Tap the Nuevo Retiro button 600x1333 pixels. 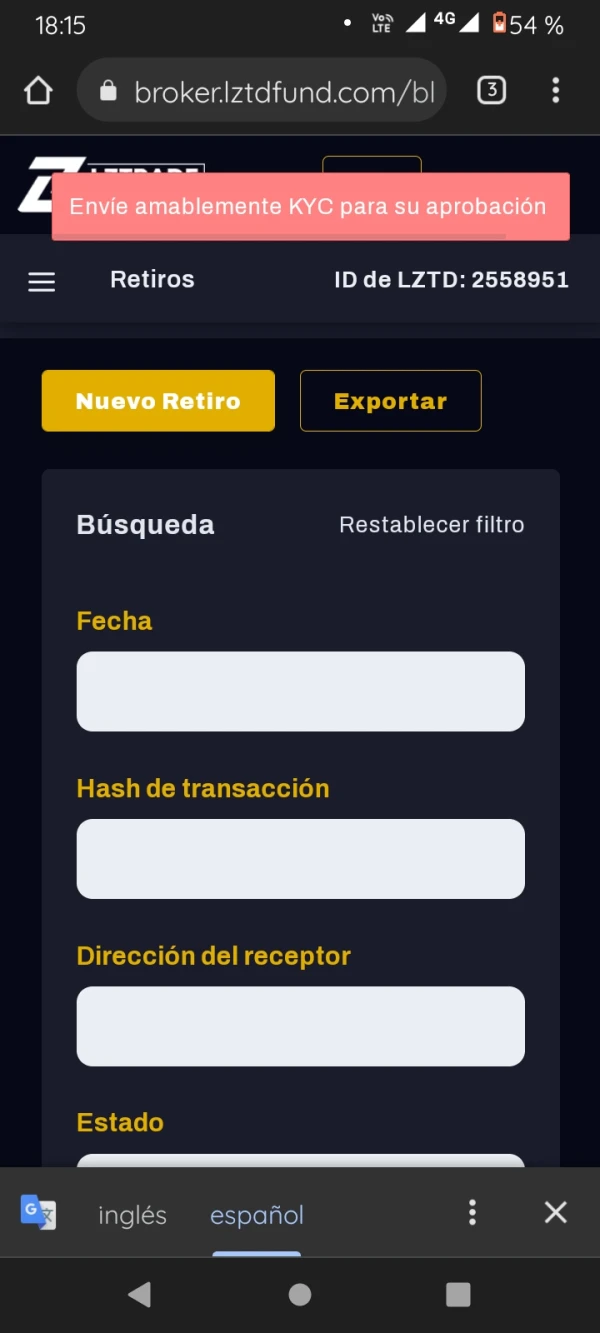coord(158,401)
